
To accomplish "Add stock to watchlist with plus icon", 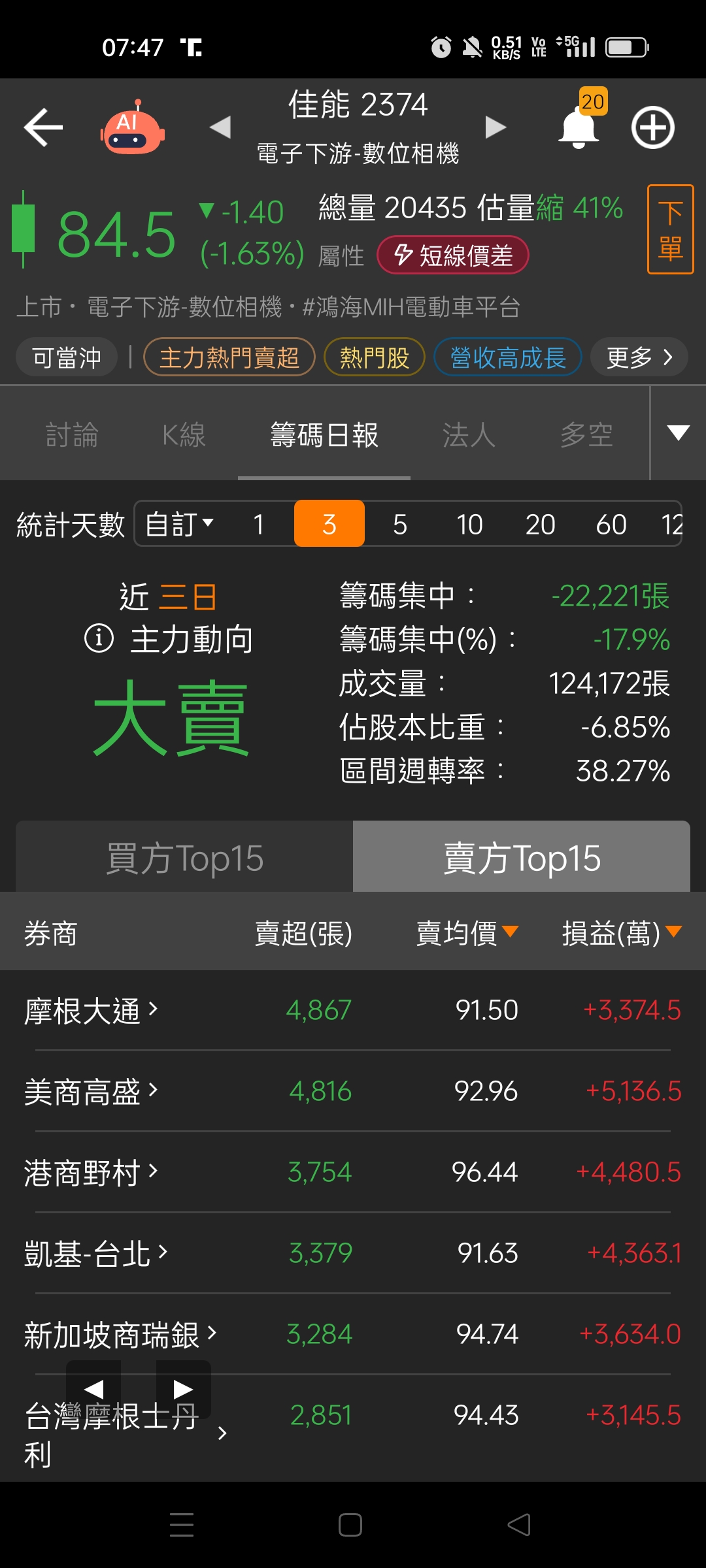I will (x=652, y=127).
